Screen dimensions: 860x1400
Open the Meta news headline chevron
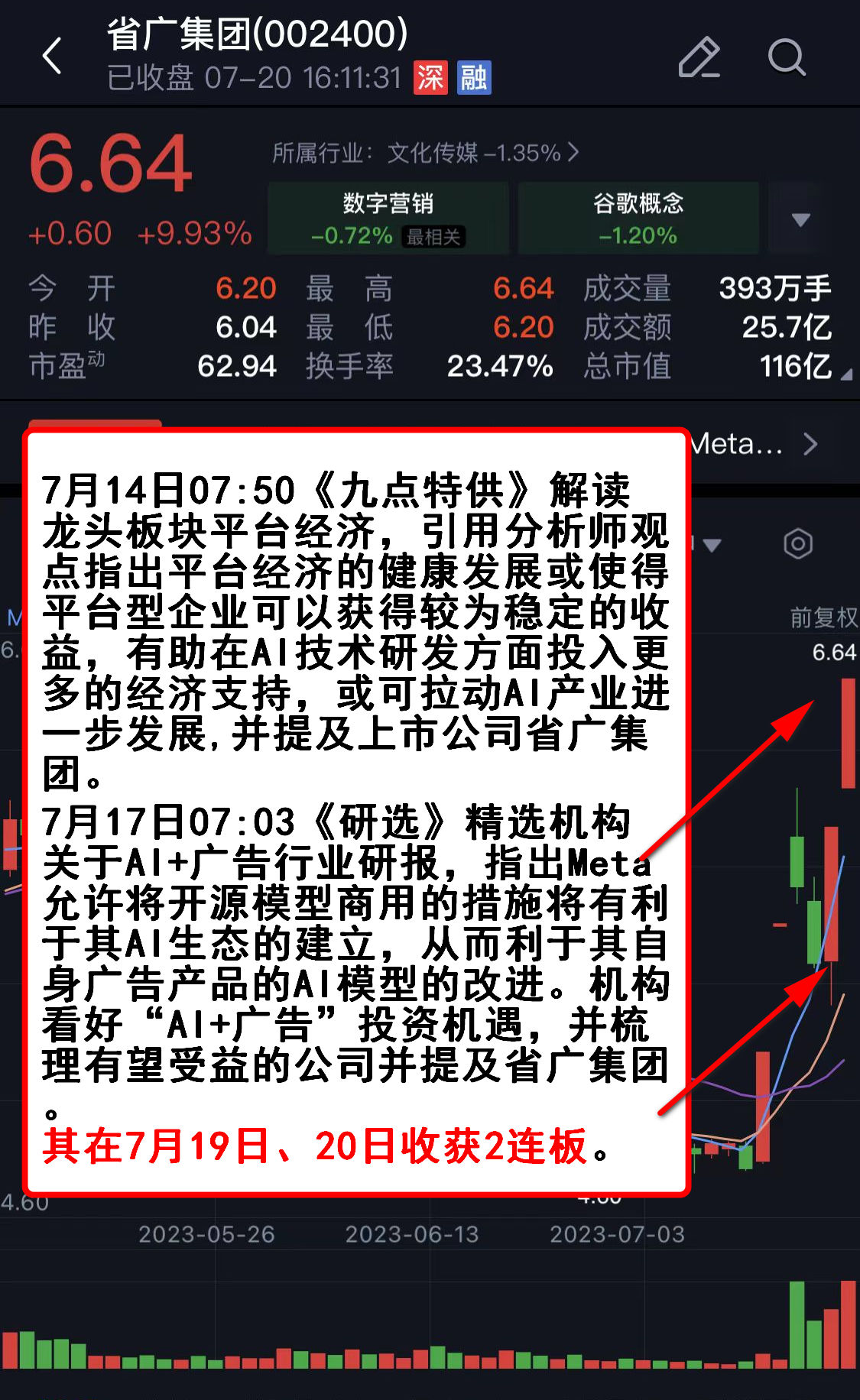tap(810, 444)
